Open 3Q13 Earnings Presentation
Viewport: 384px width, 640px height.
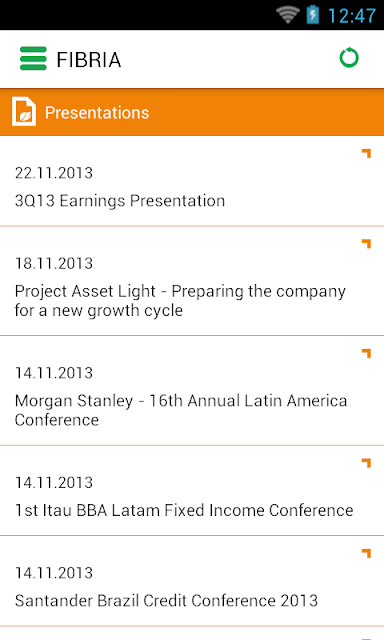pos(192,181)
